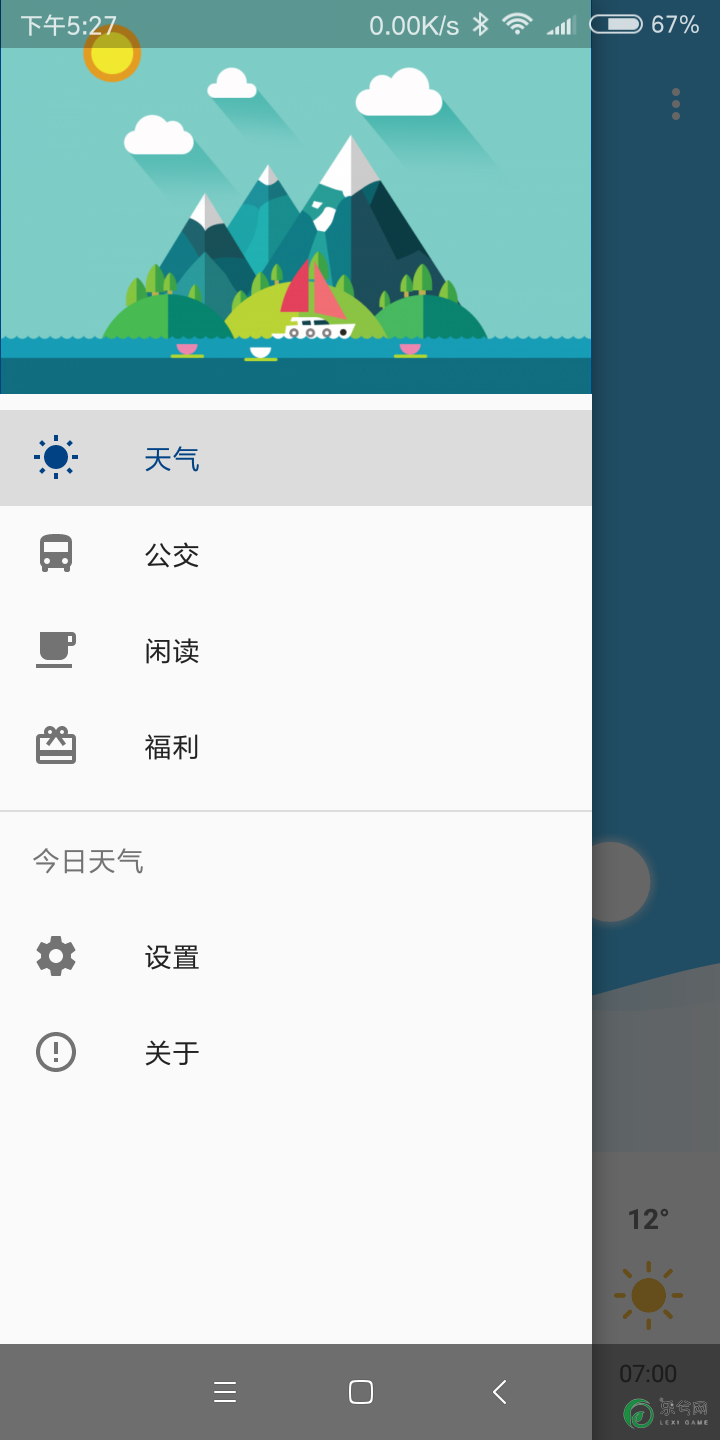Tap the system home button
Image resolution: width=720 pixels, height=1440 pixels.
click(361, 1392)
